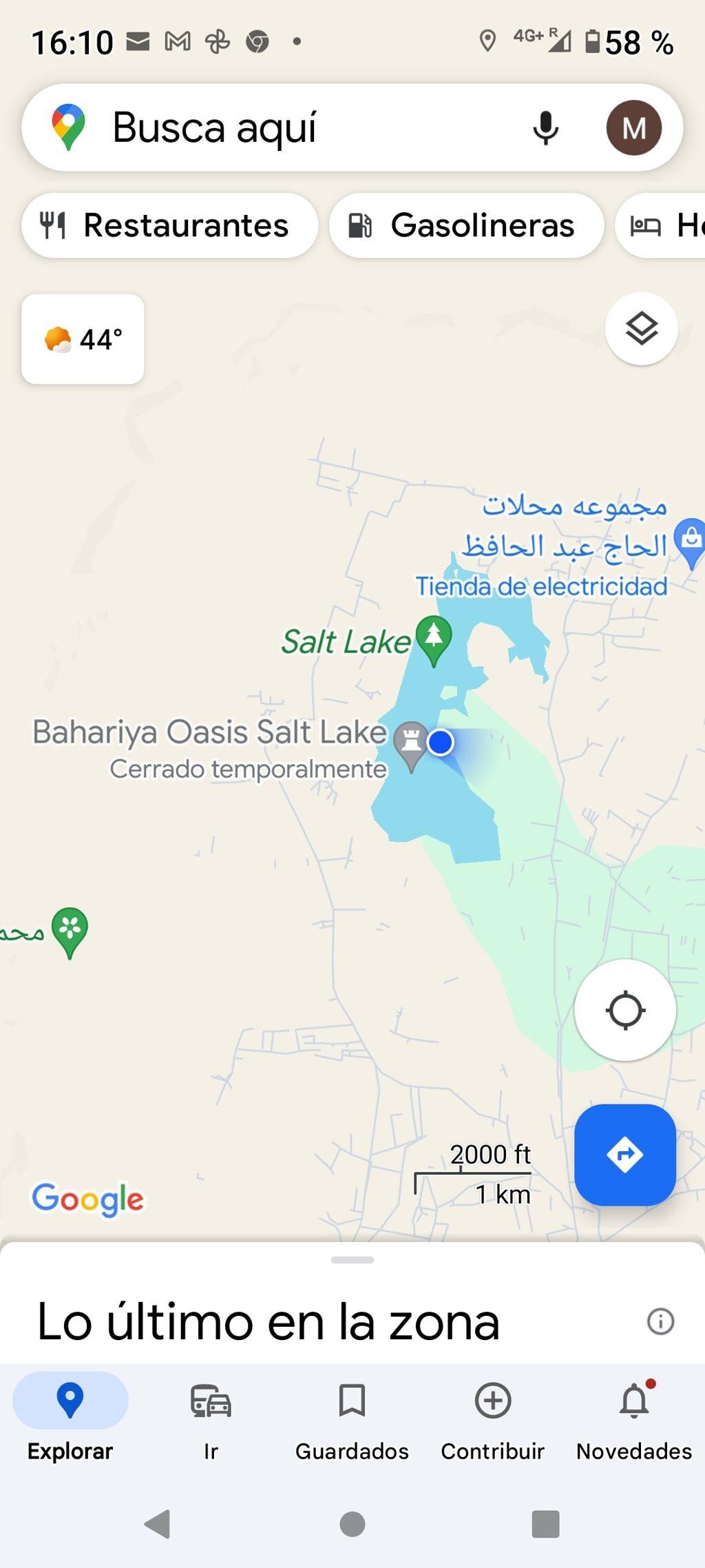Open the account profile avatar M
The image size is (705, 1568).
[x=633, y=127]
